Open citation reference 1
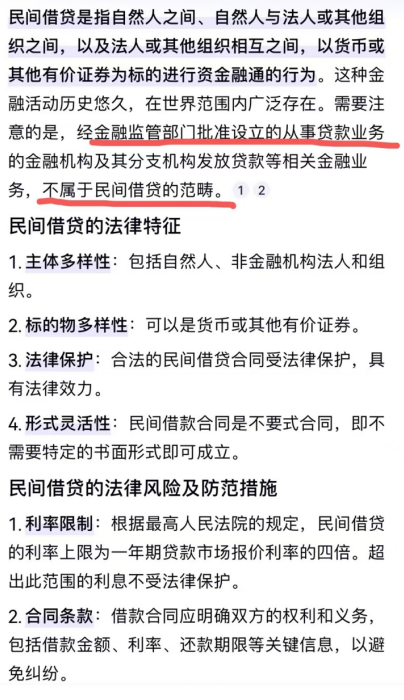 [241, 191]
